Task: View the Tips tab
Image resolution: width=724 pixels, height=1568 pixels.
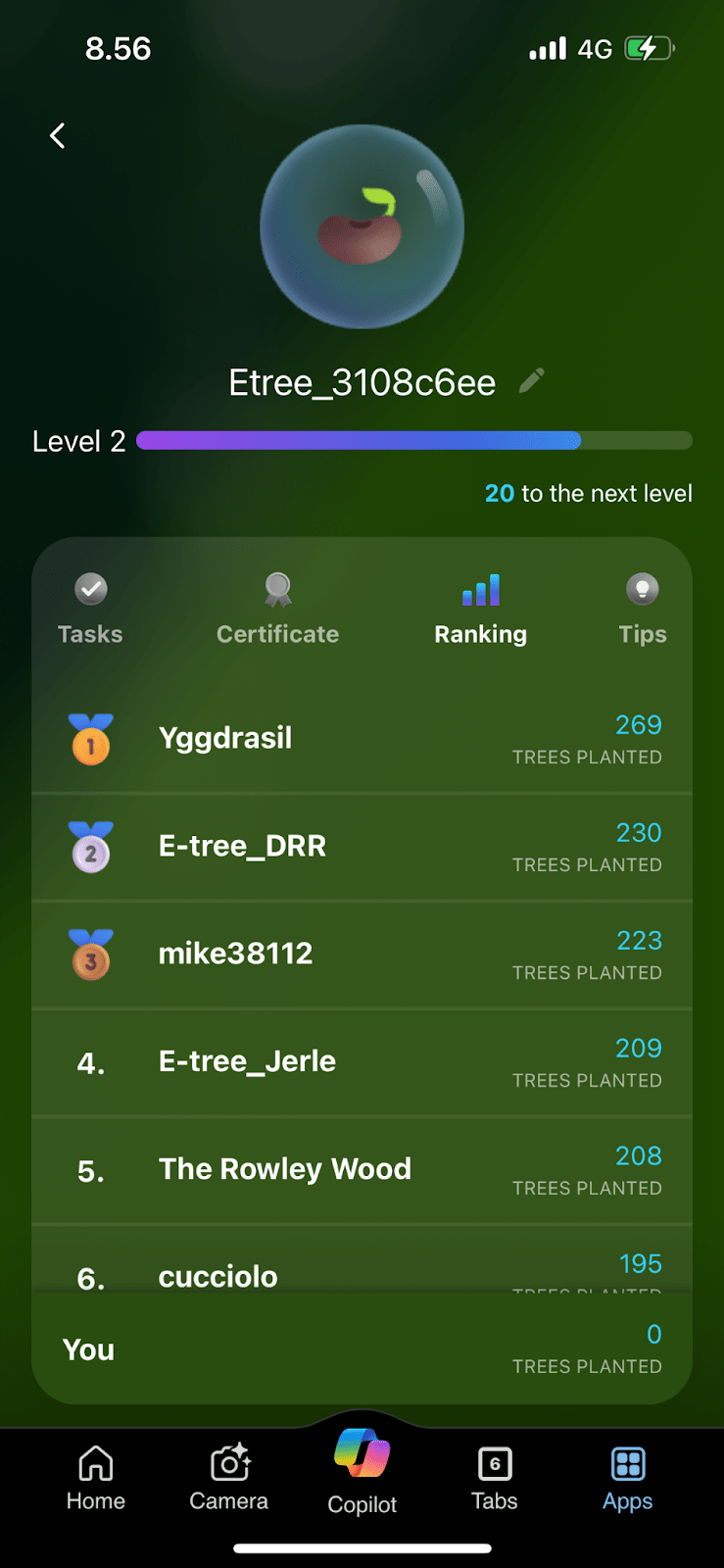Action: (x=642, y=610)
